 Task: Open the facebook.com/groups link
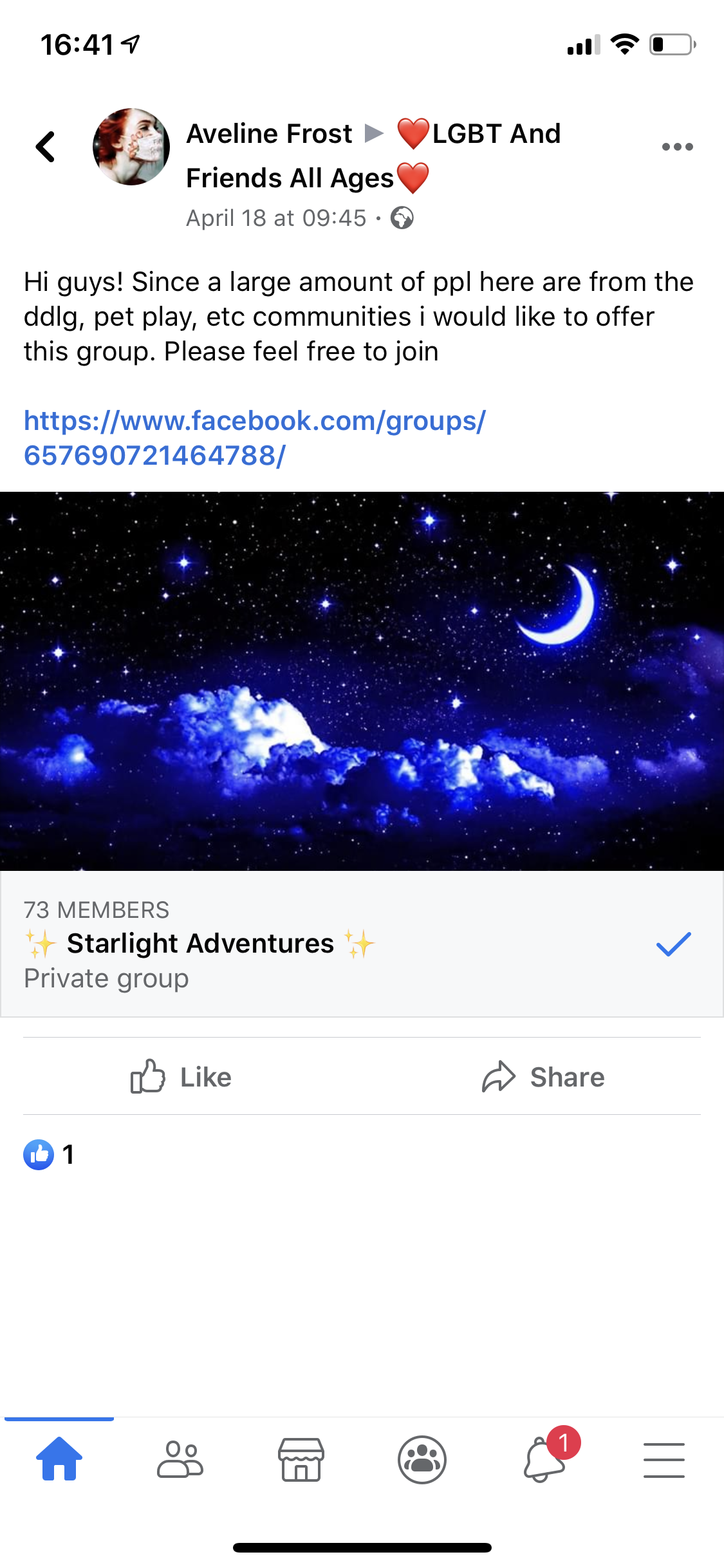pyautogui.click(x=255, y=438)
